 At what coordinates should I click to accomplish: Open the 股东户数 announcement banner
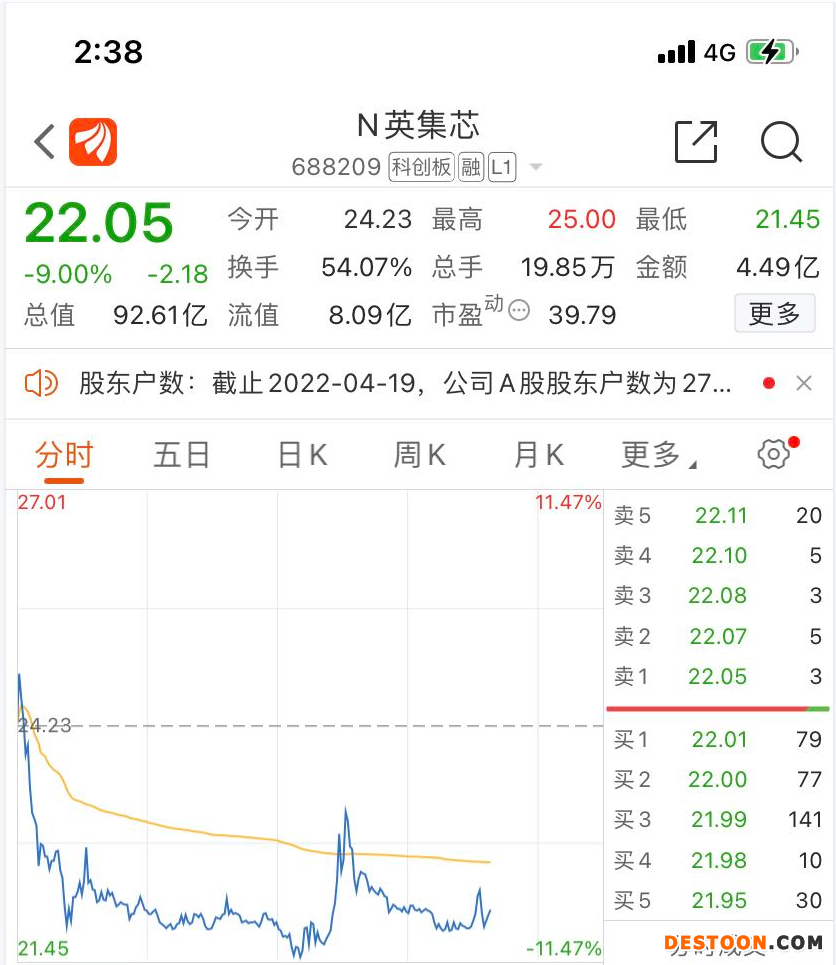(405, 383)
